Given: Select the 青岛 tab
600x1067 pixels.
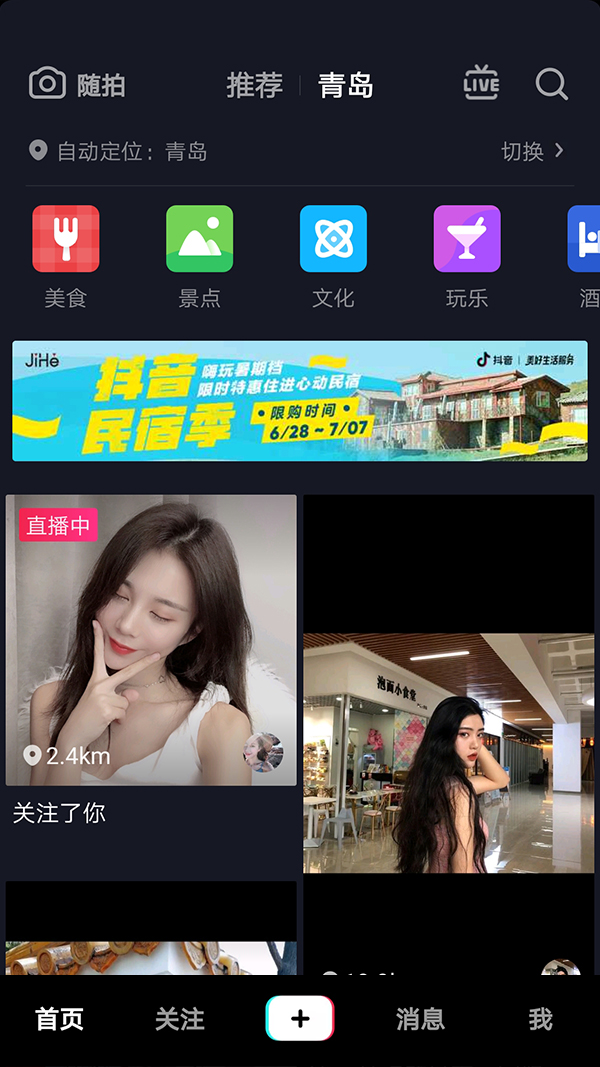Looking at the screenshot, I should coord(346,86).
